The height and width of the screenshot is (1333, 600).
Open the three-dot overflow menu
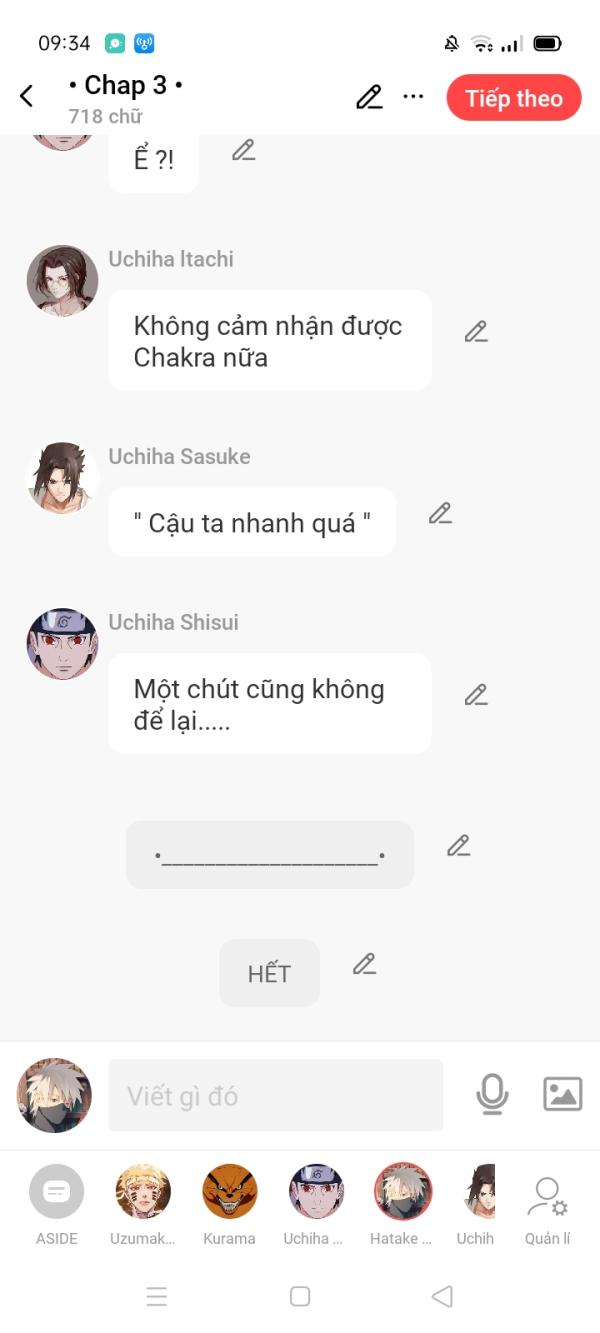[x=413, y=97]
